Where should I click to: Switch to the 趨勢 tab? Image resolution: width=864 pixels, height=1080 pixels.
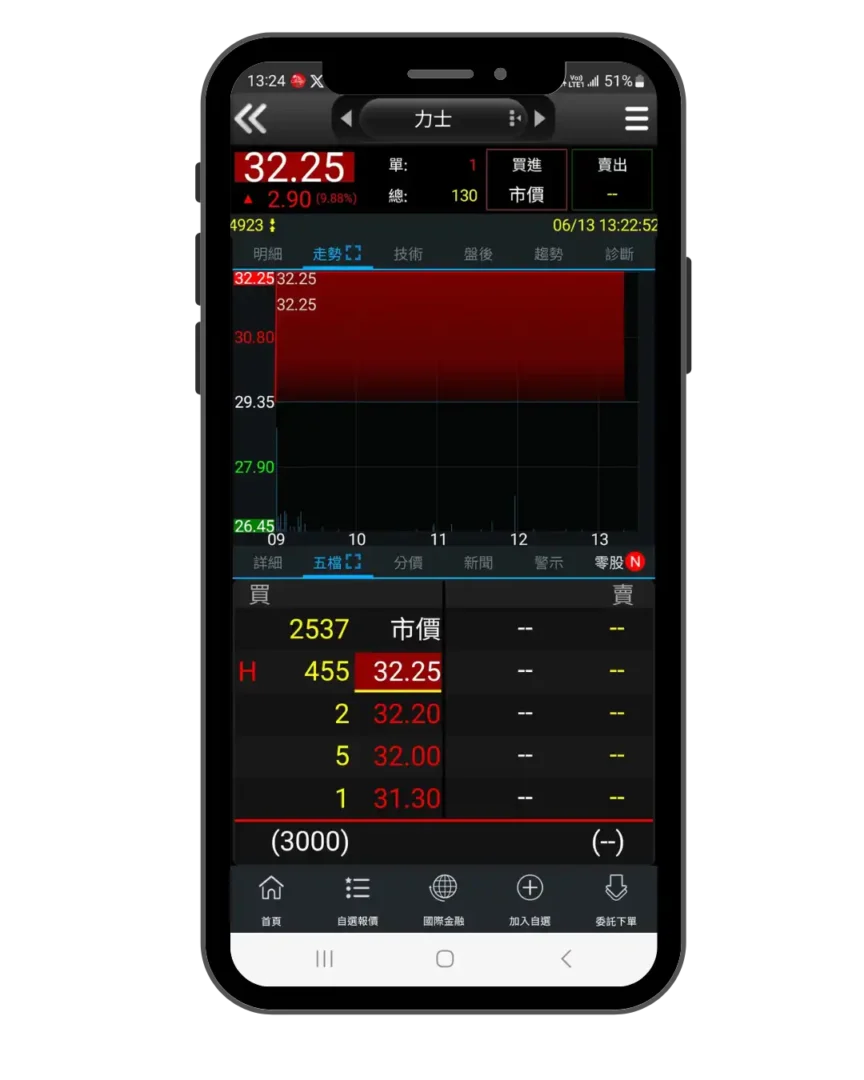[548, 254]
